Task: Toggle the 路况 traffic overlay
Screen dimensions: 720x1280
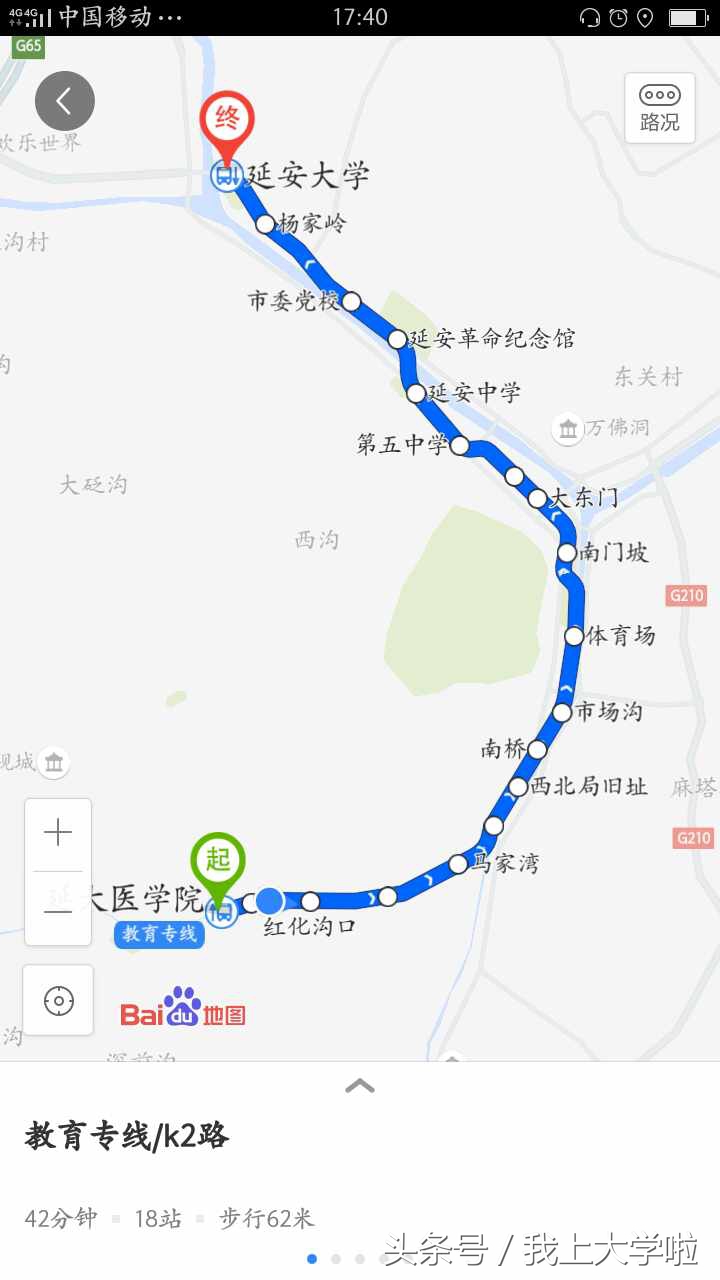Action: [x=658, y=107]
